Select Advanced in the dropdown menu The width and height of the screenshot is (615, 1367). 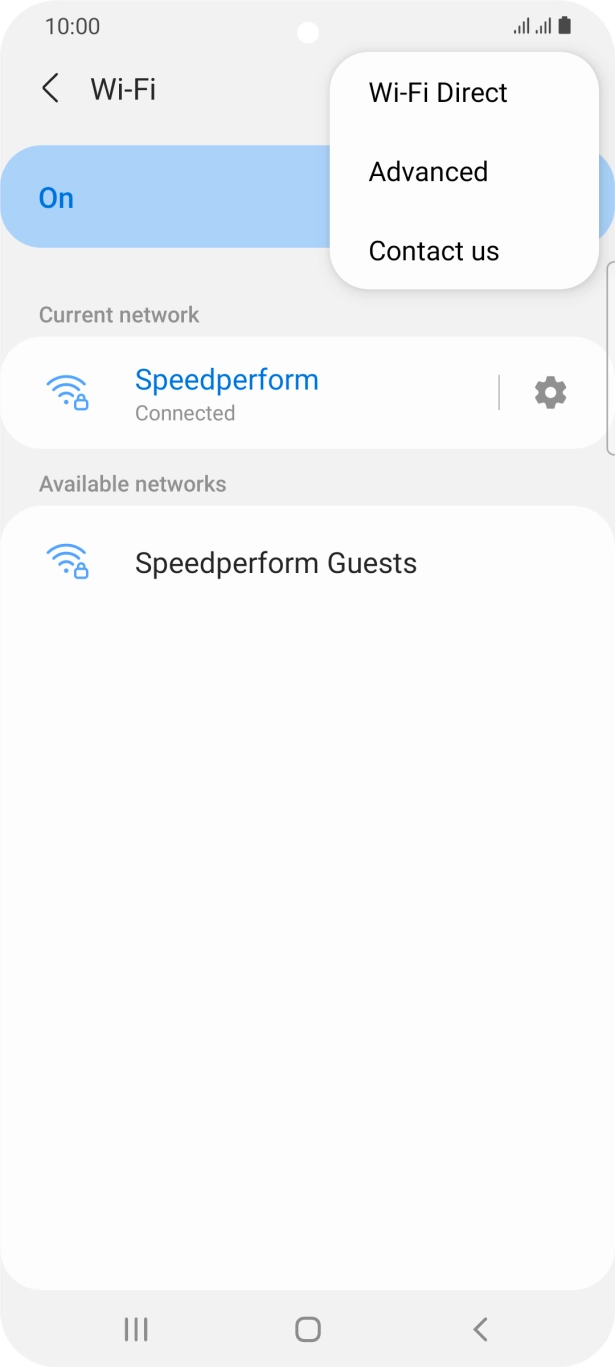tap(428, 172)
